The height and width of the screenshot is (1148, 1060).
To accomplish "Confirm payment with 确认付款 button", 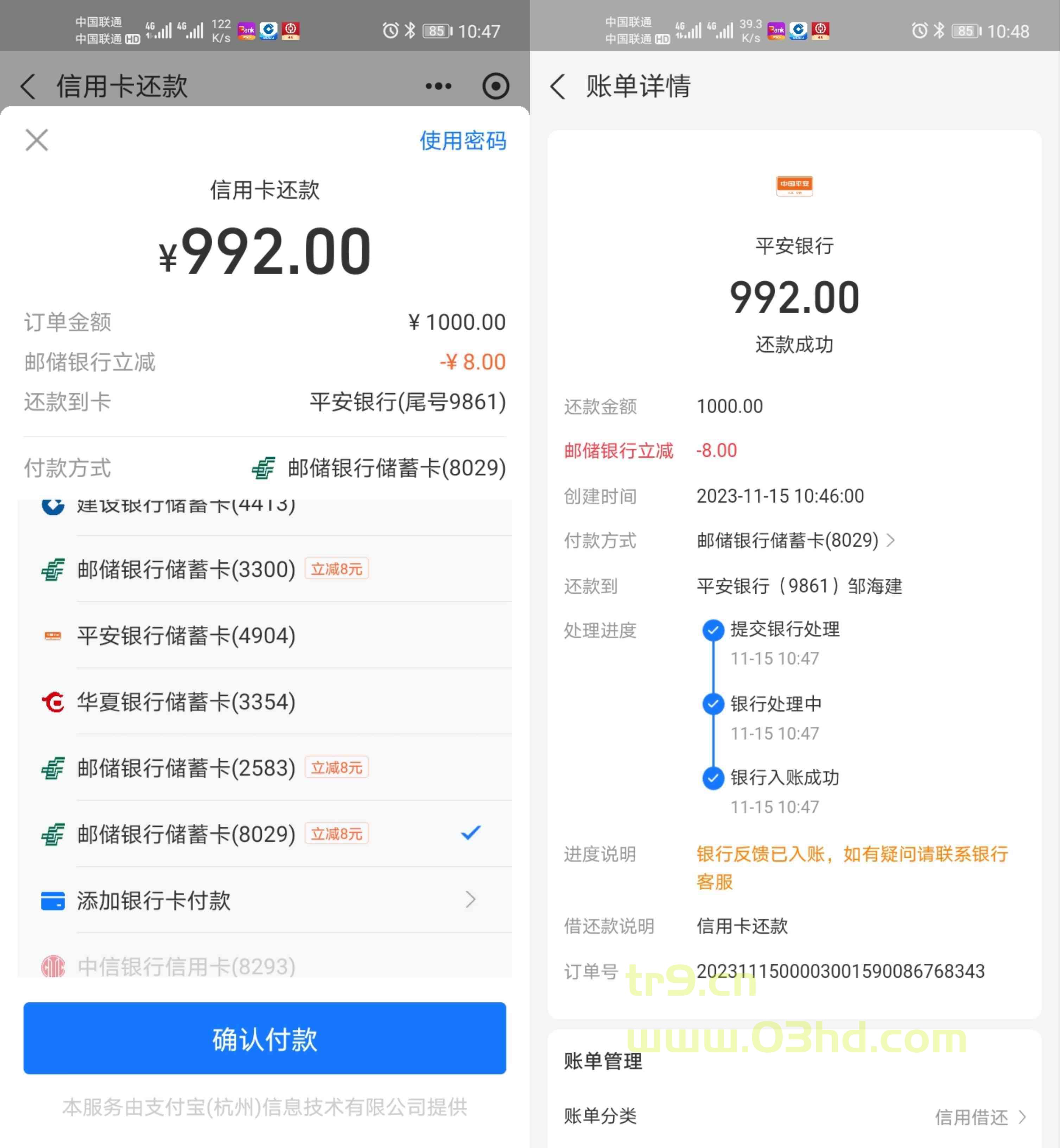I will (265, 1039).
